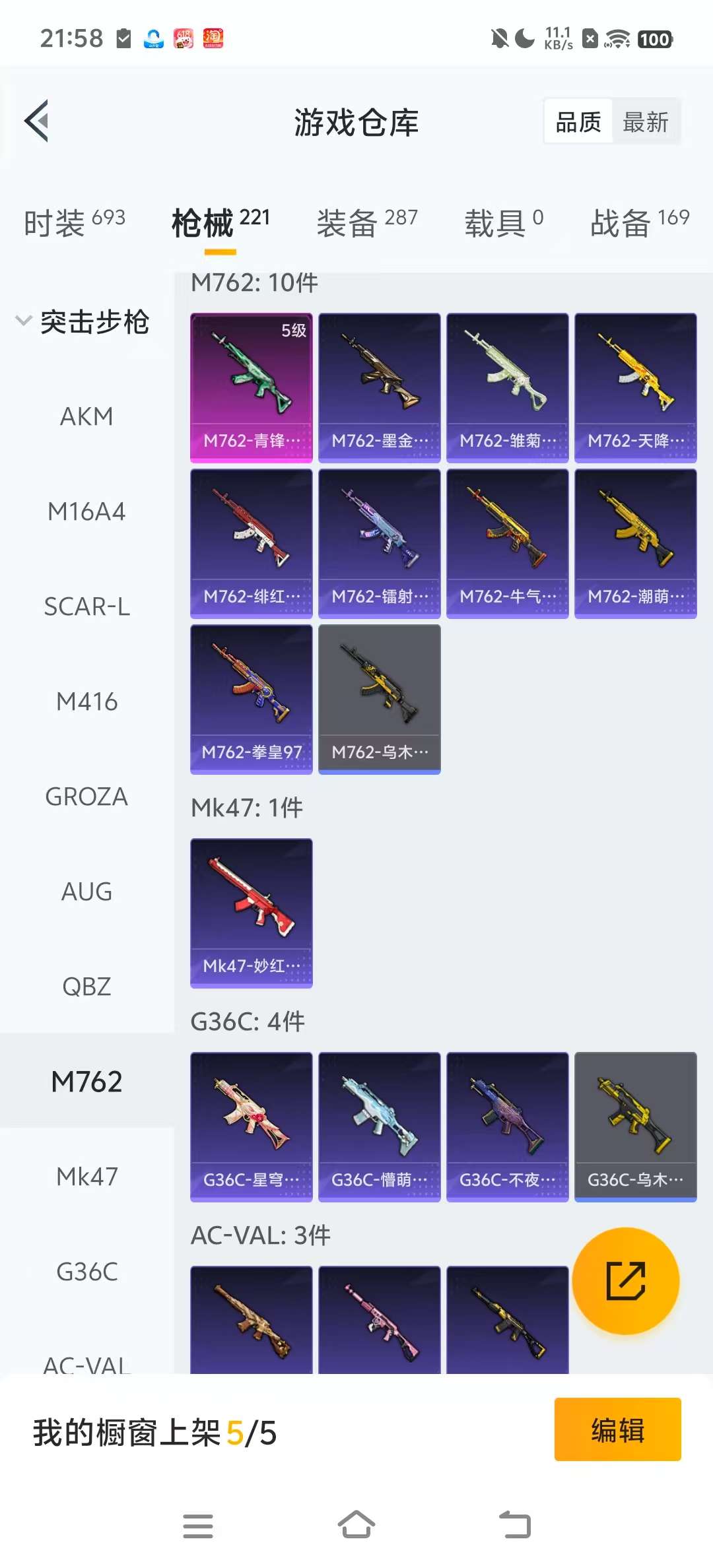Jump to the GROZA weapon list
The height and width of the screenshot is (1568, 713).
86,797
